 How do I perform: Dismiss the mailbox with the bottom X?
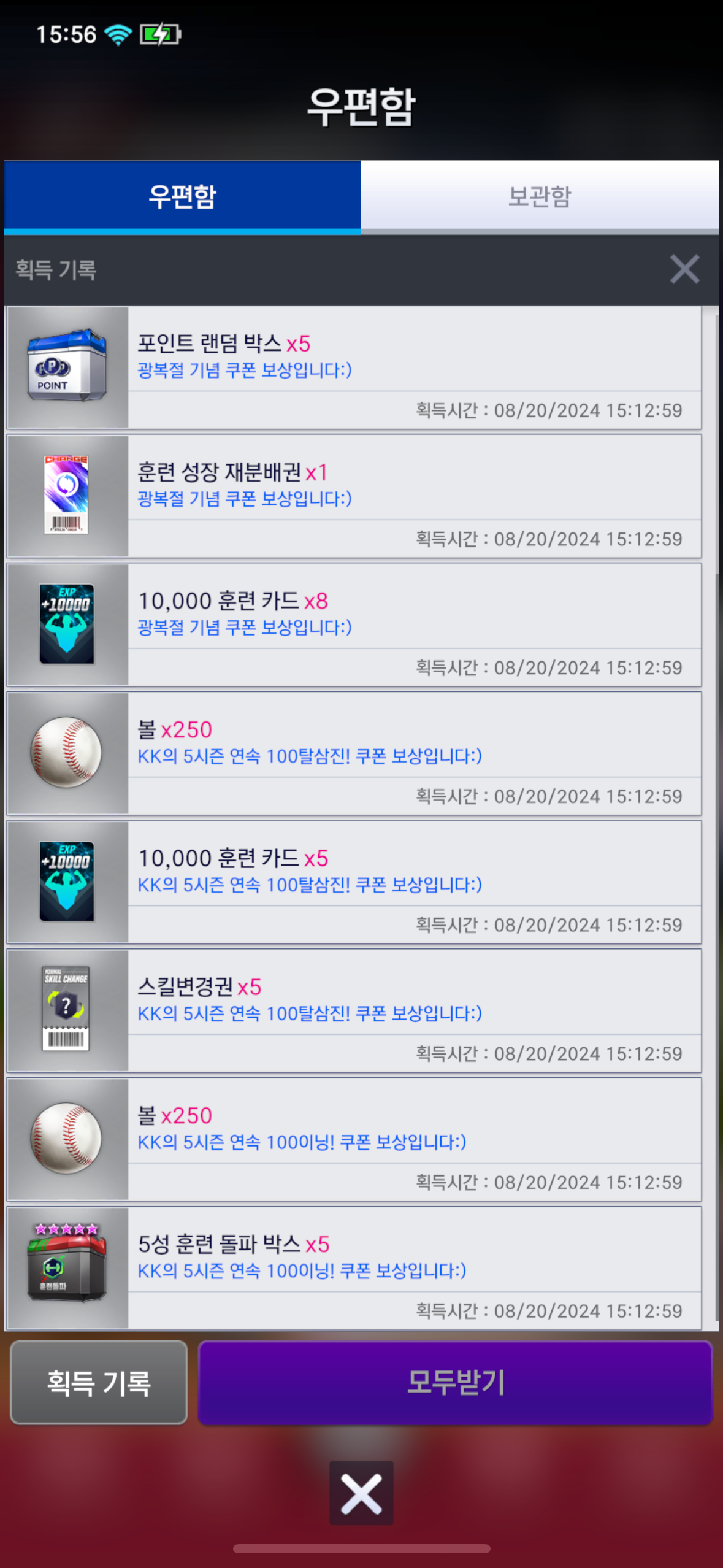361,1493
